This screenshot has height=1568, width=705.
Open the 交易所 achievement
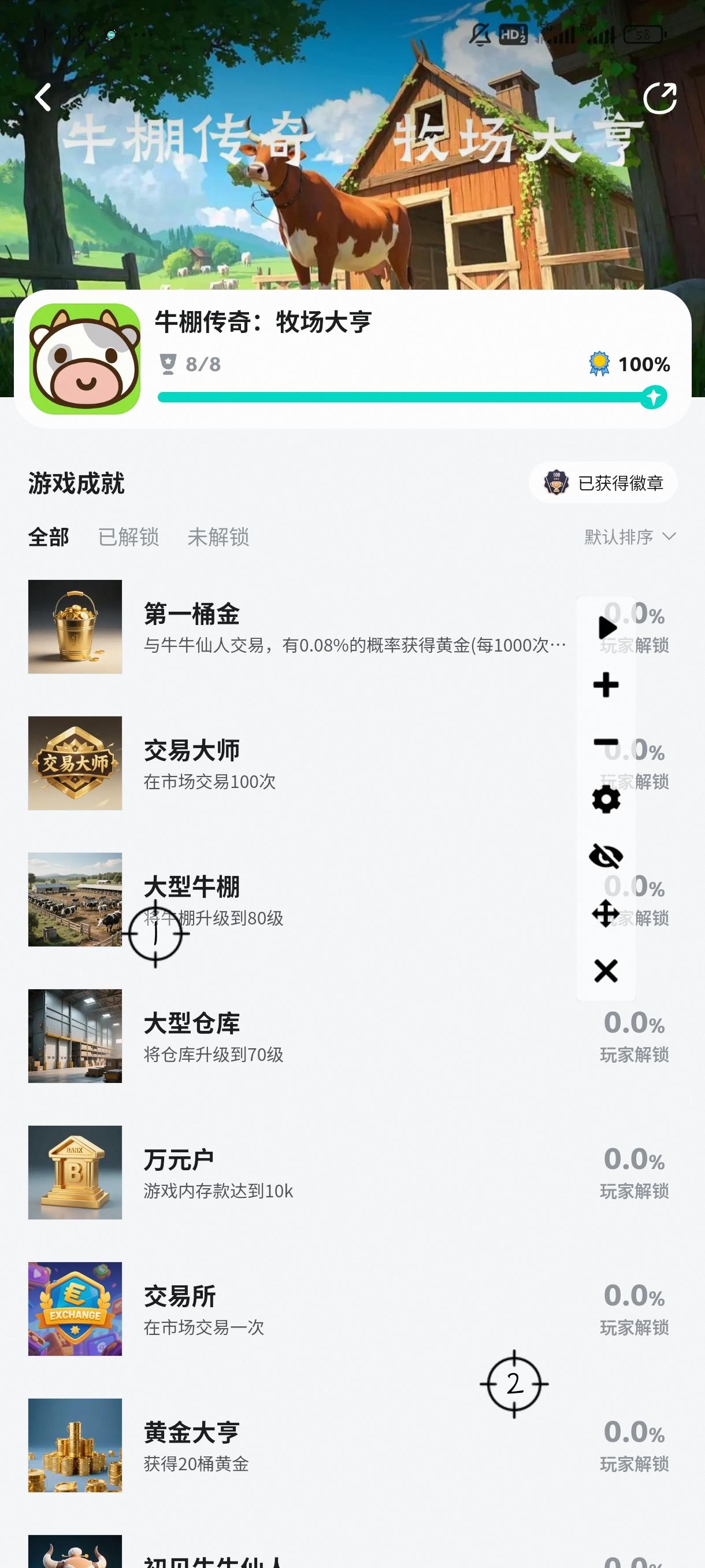tap(304, 1309)
